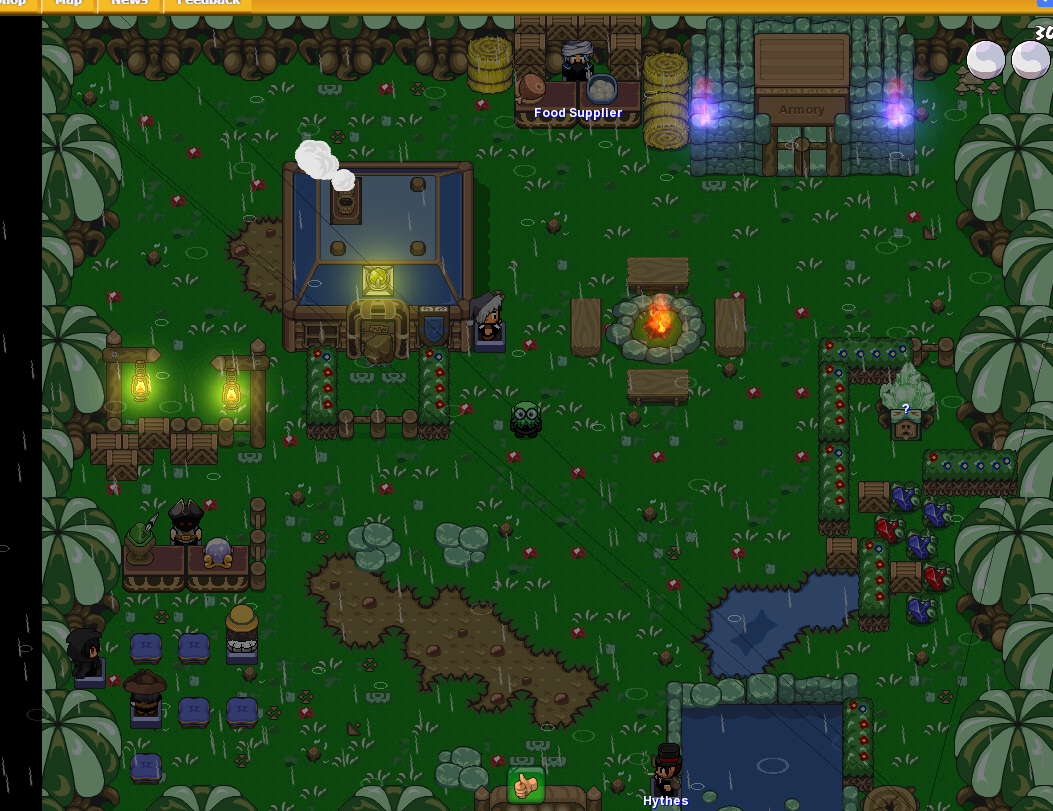Viewport: 1053px width, 811px height.
Task: Open the Feedback tab
Action: coord(208,3)
